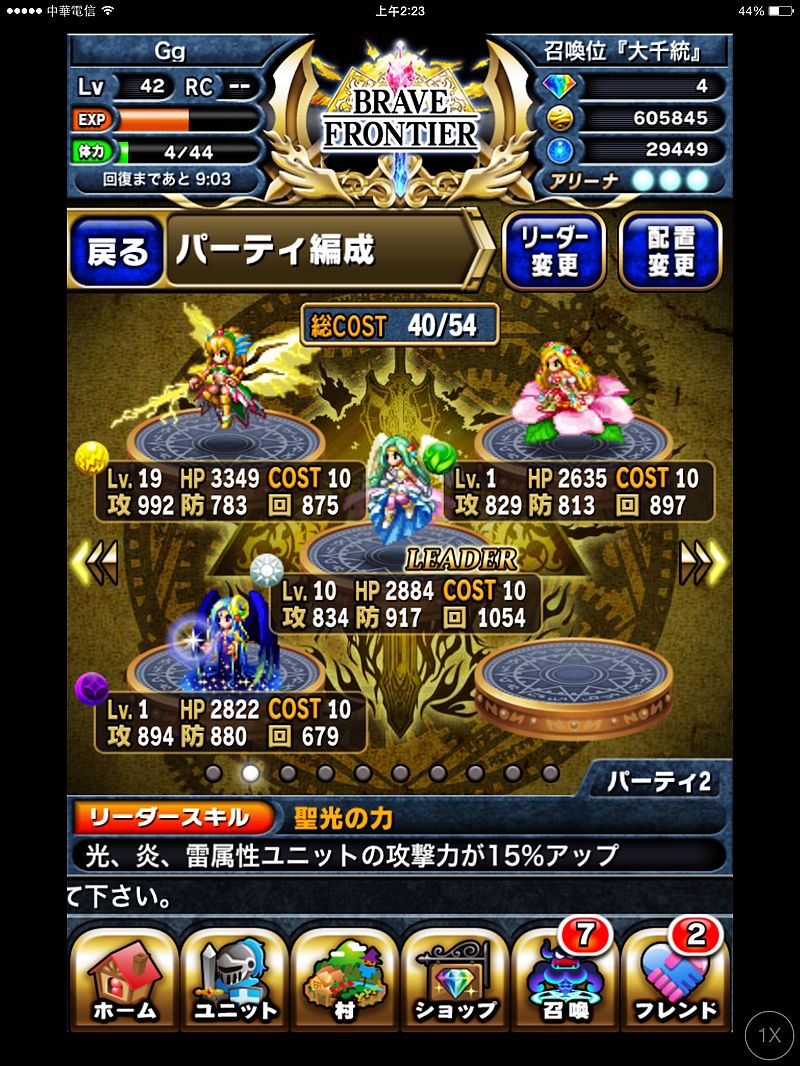The width and height of the screenshot is (800, 1066).
Task: Toggle the 1X zoom button
Action: 769,1036
